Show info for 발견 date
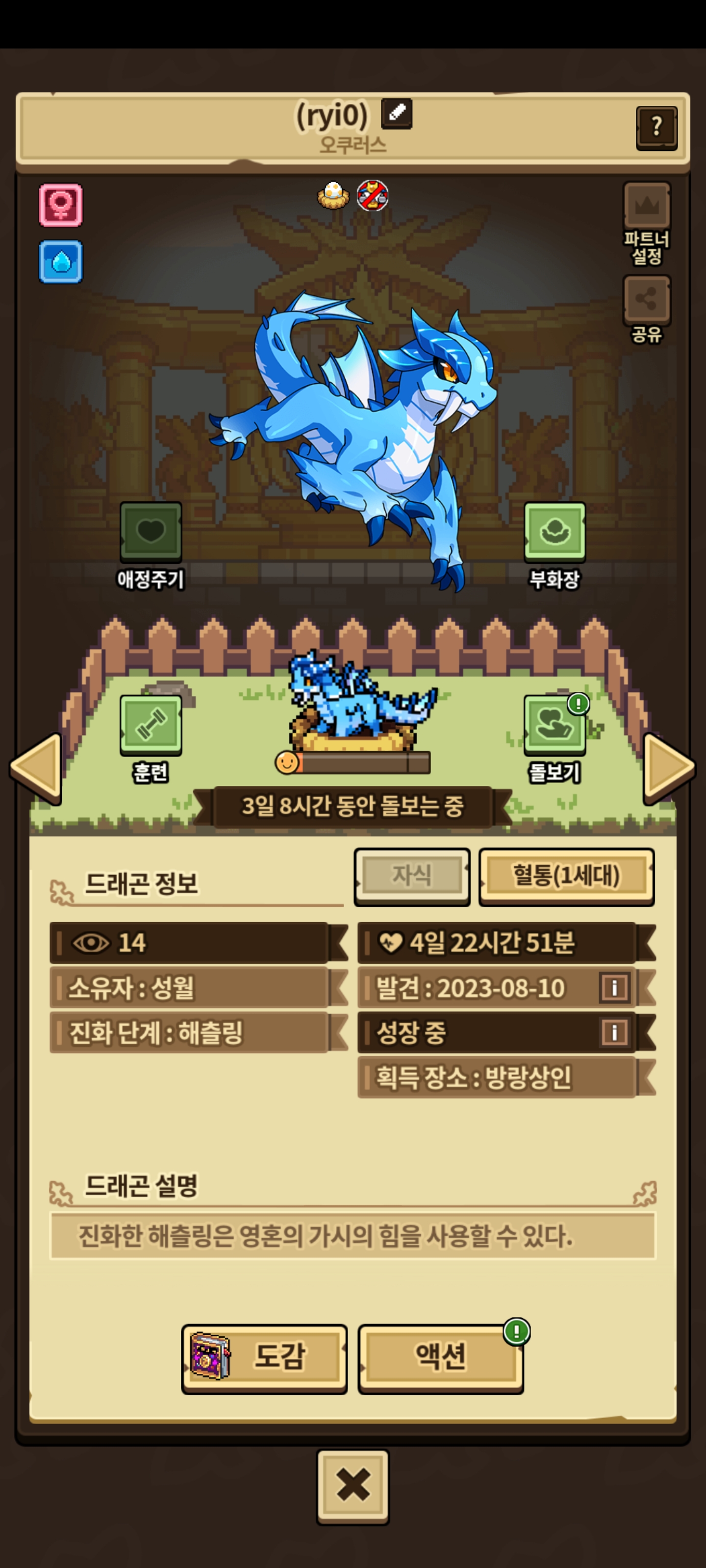706x1568 pixels. coord(614,987)
